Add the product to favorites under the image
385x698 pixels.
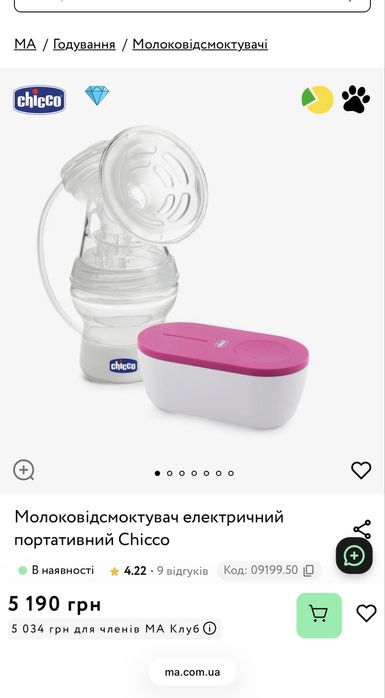[361, 470]
